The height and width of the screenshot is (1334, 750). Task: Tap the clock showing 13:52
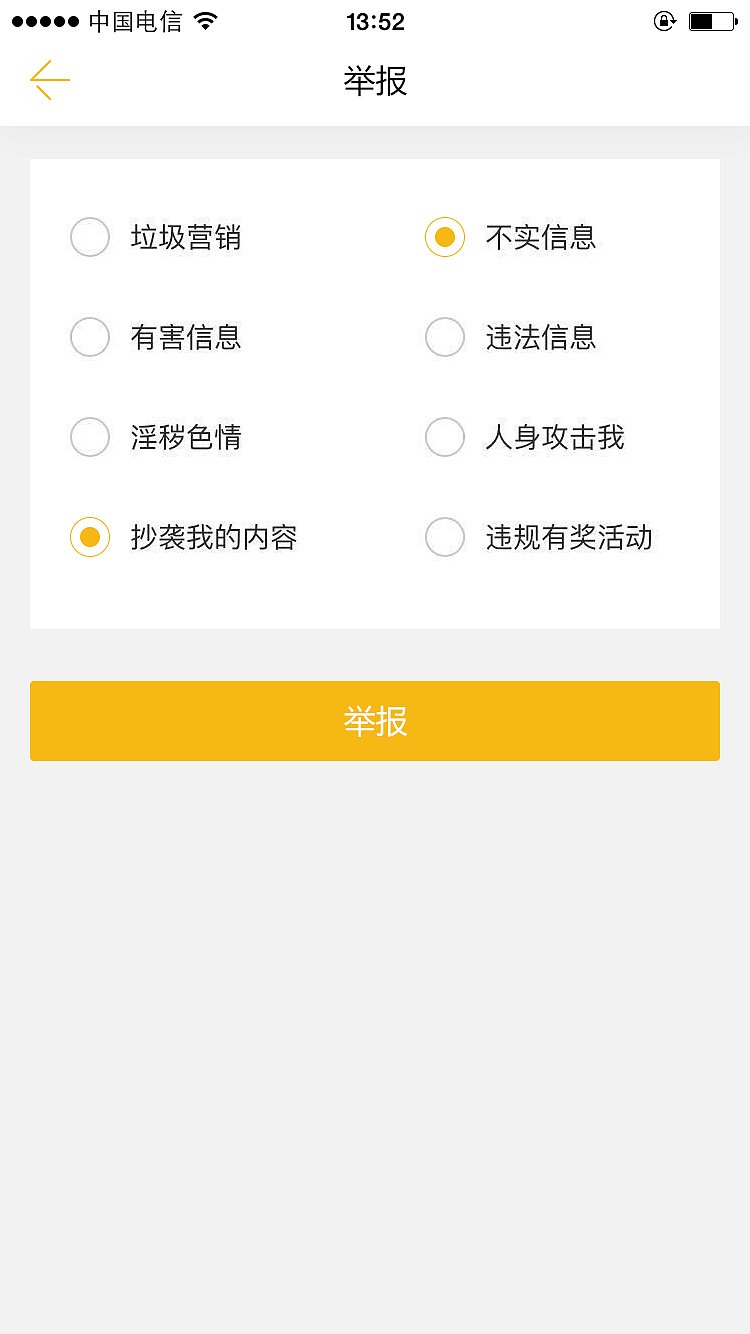pos(375,21)
